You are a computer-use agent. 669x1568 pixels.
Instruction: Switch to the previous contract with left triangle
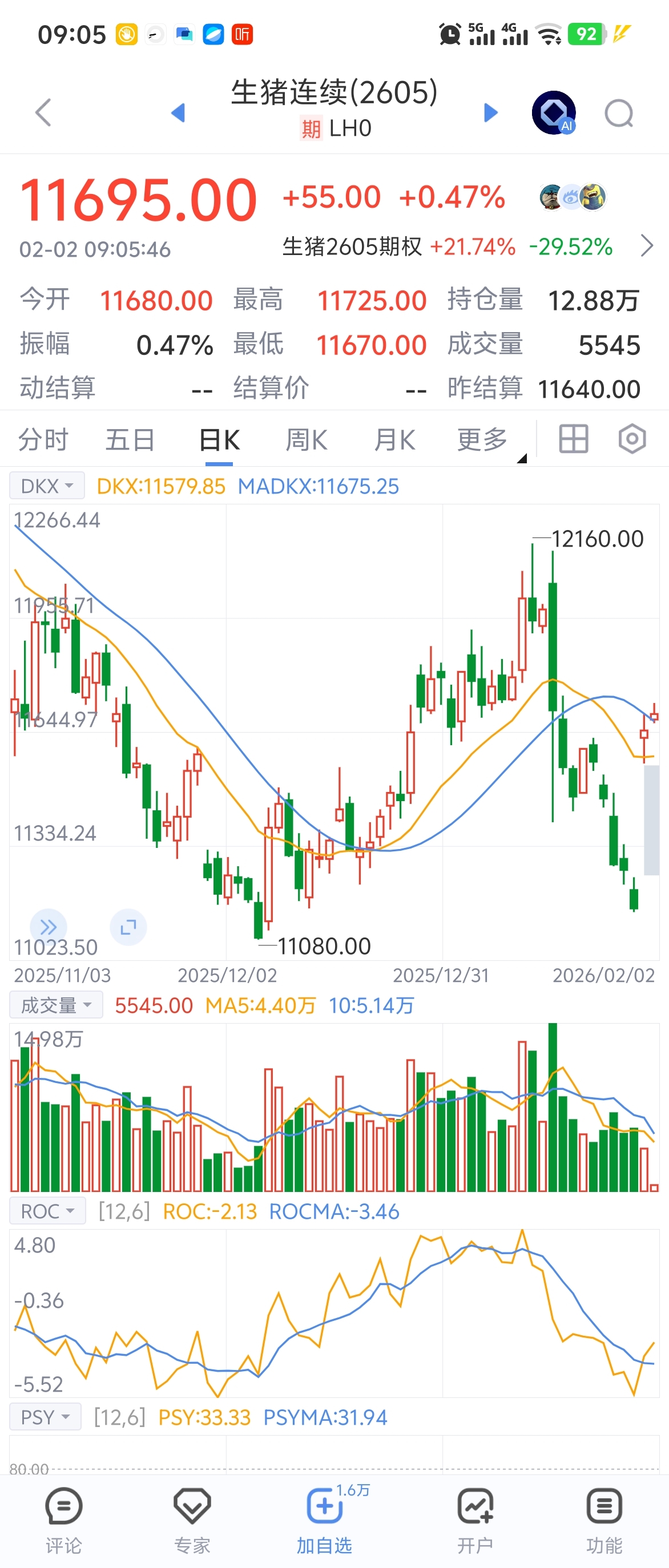(x=178, y=112)
